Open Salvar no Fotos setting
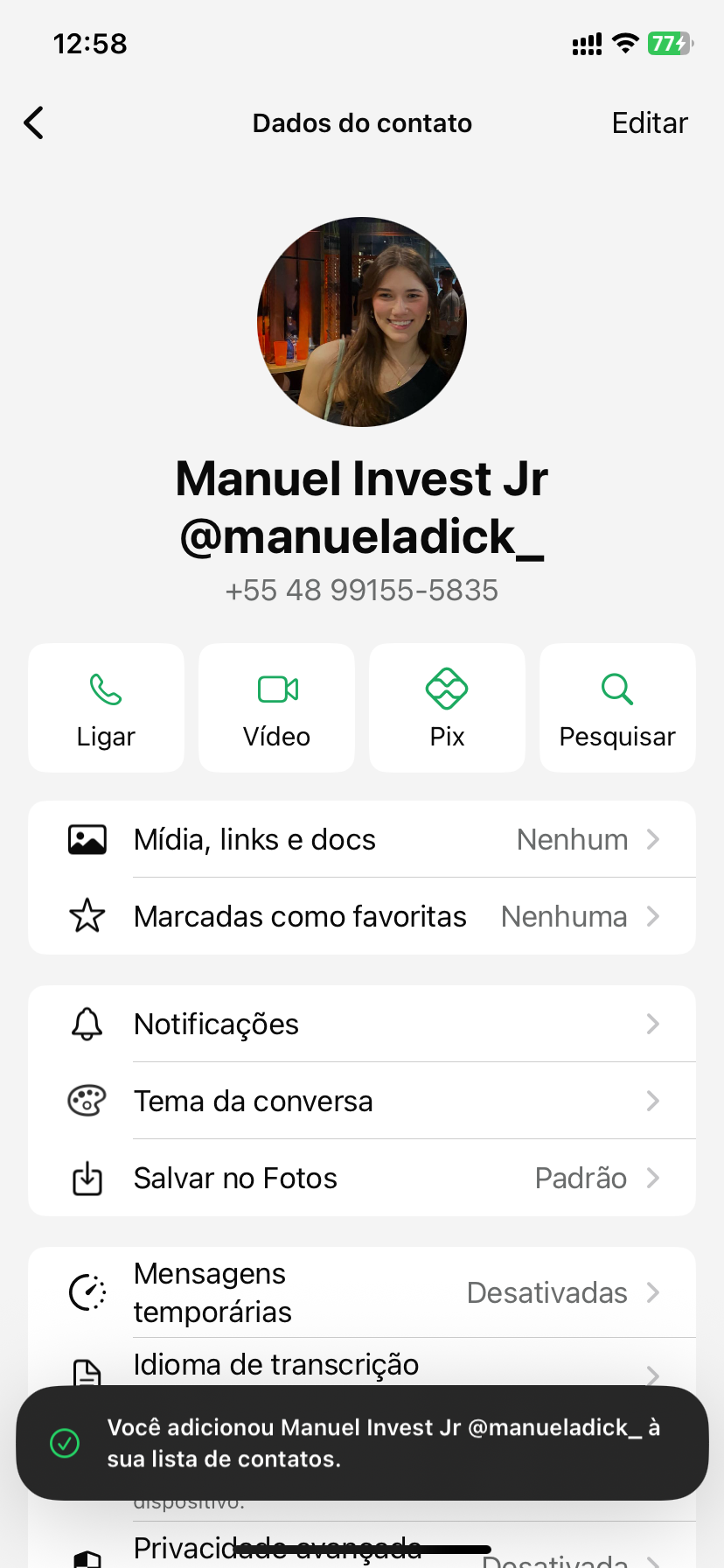Screen dimensions: 724x1568 pyautogui.click(x=362, y=1178)
